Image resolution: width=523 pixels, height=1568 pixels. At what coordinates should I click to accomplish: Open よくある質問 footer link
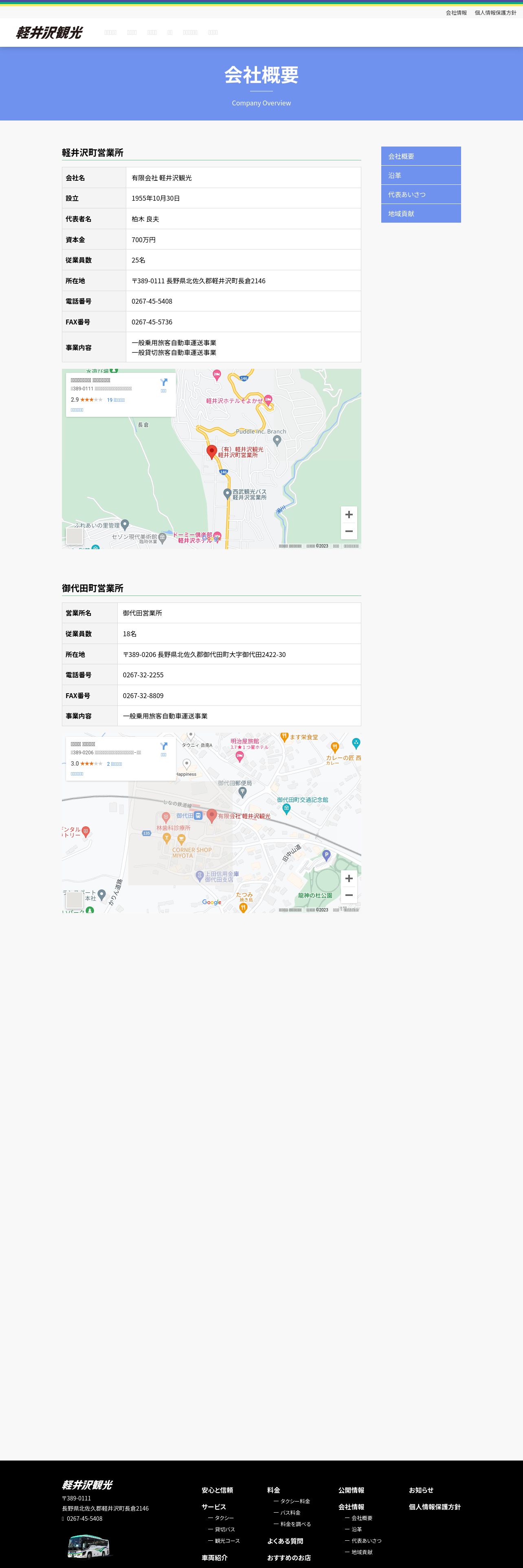click(x=285, y=1541)
